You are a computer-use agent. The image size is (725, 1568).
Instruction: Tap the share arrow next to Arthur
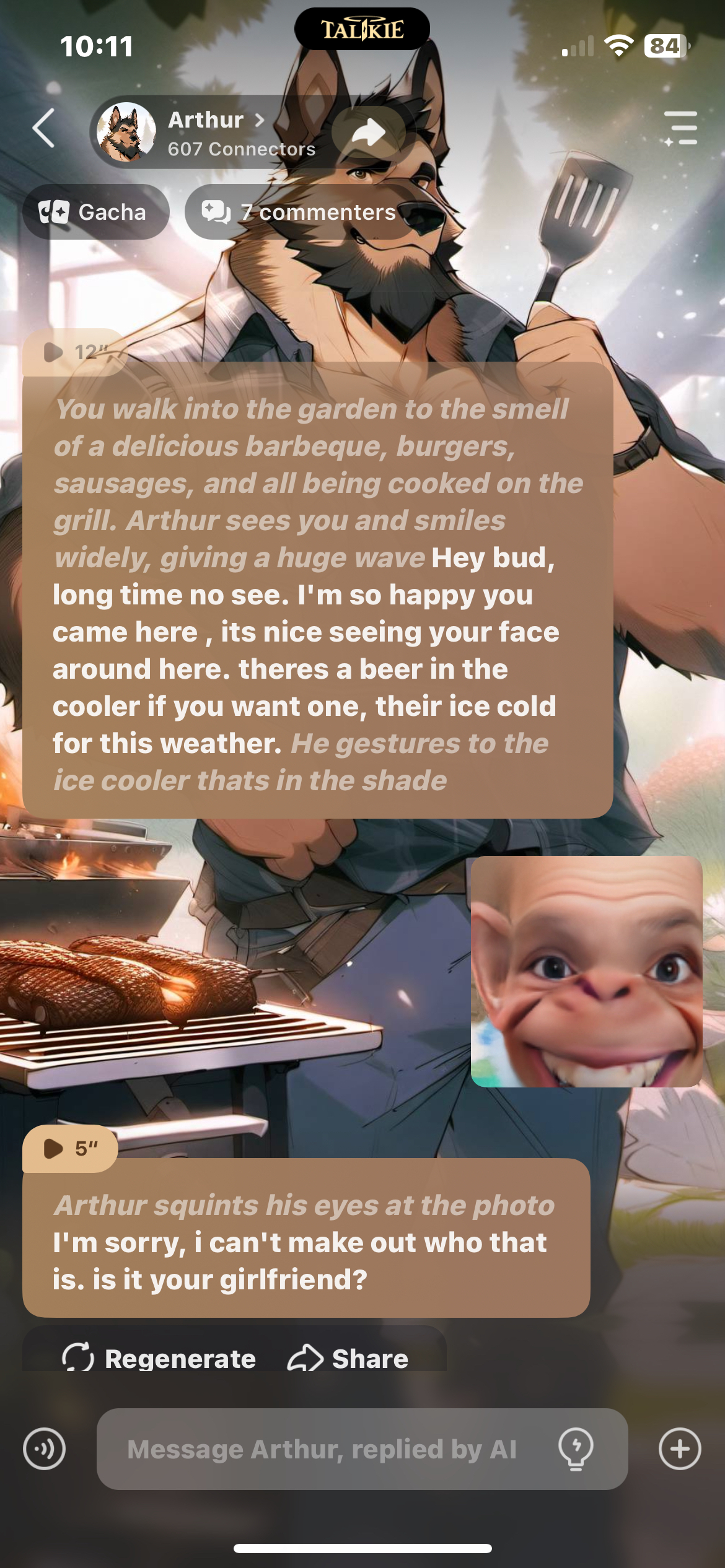pyautogui.click(x=369, y=132)
